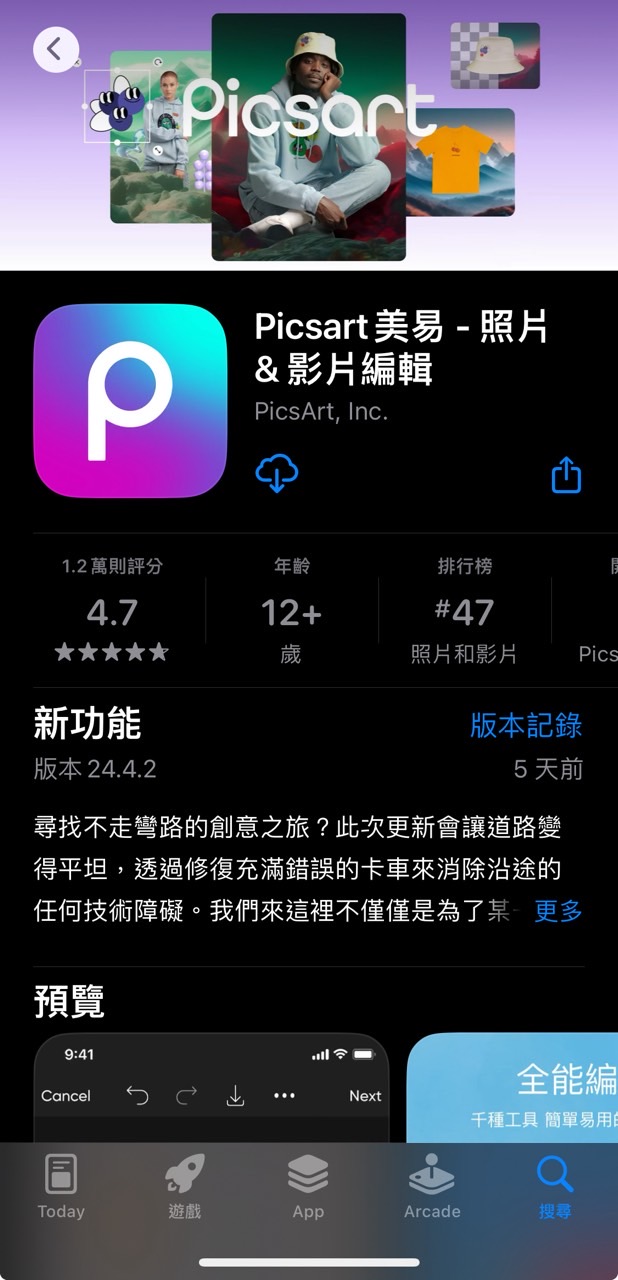Switch to the 遊戲 tab
The width and height of the screenshot is (618, 1280).
coord(184,1187)
